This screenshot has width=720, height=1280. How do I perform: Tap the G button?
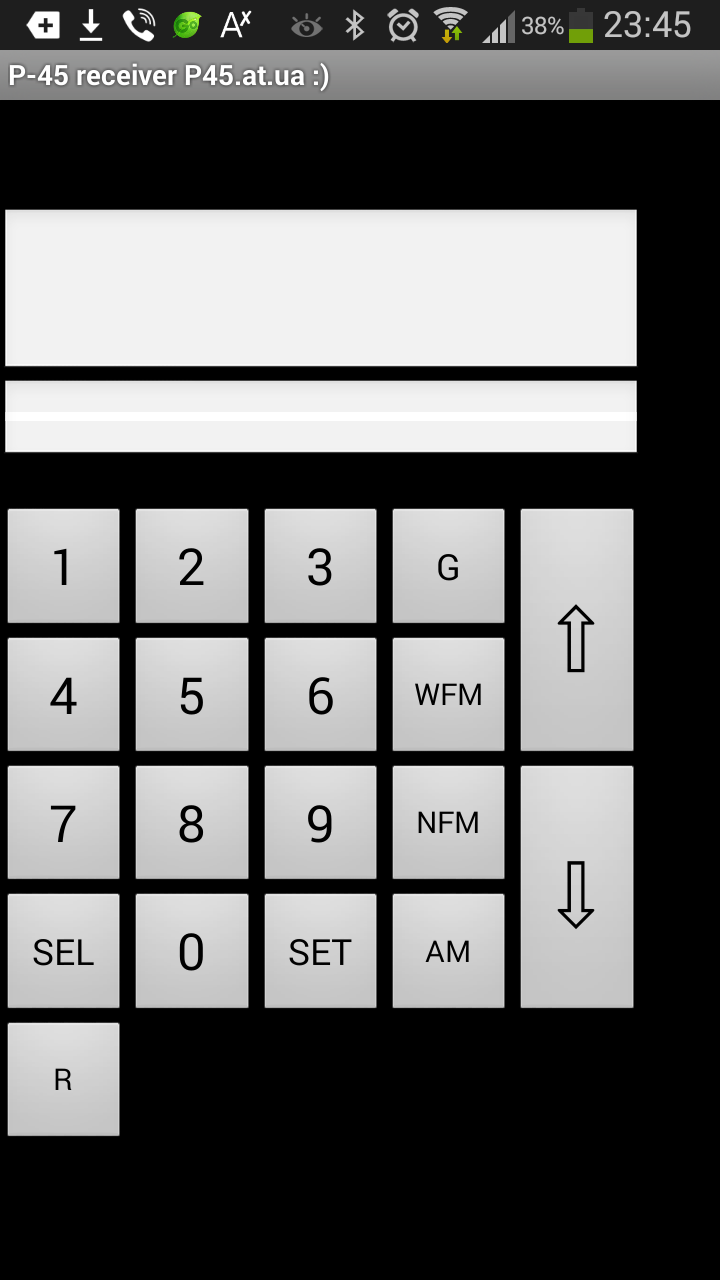[448, 566]
